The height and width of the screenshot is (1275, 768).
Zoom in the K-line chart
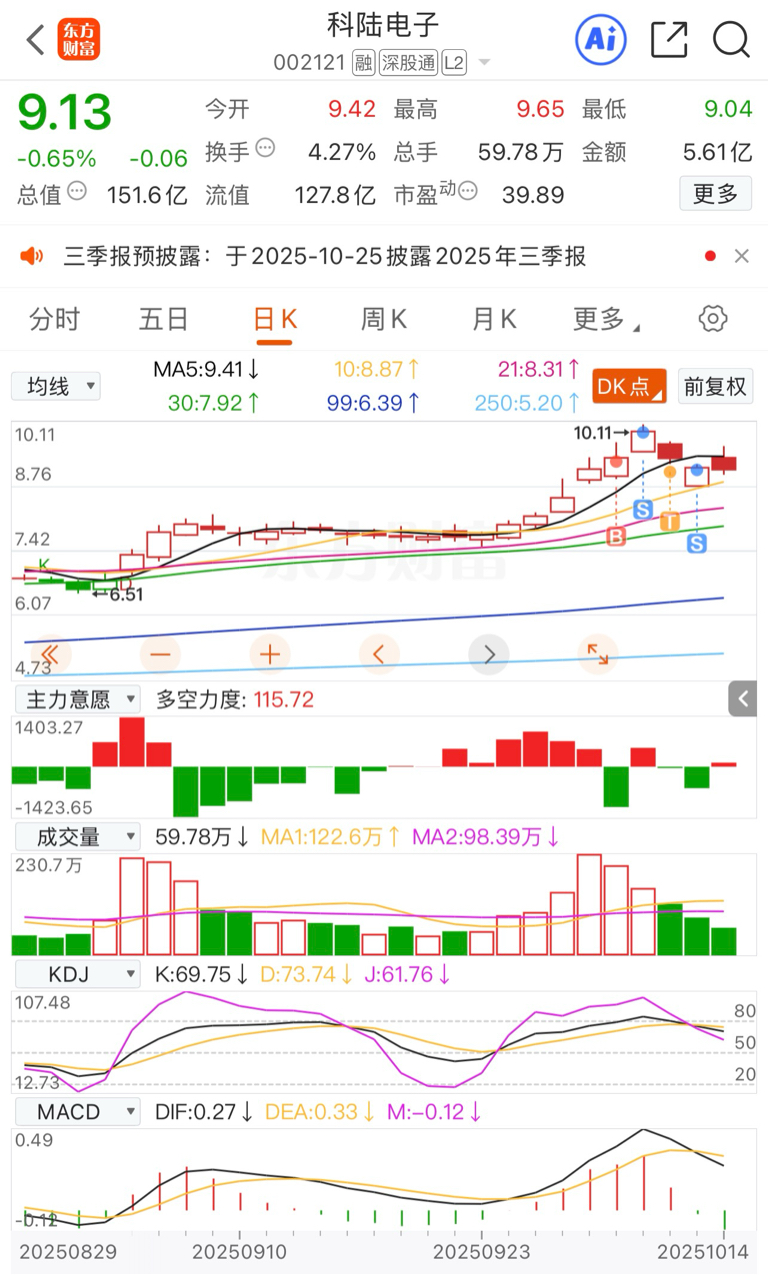pos(270,655)
